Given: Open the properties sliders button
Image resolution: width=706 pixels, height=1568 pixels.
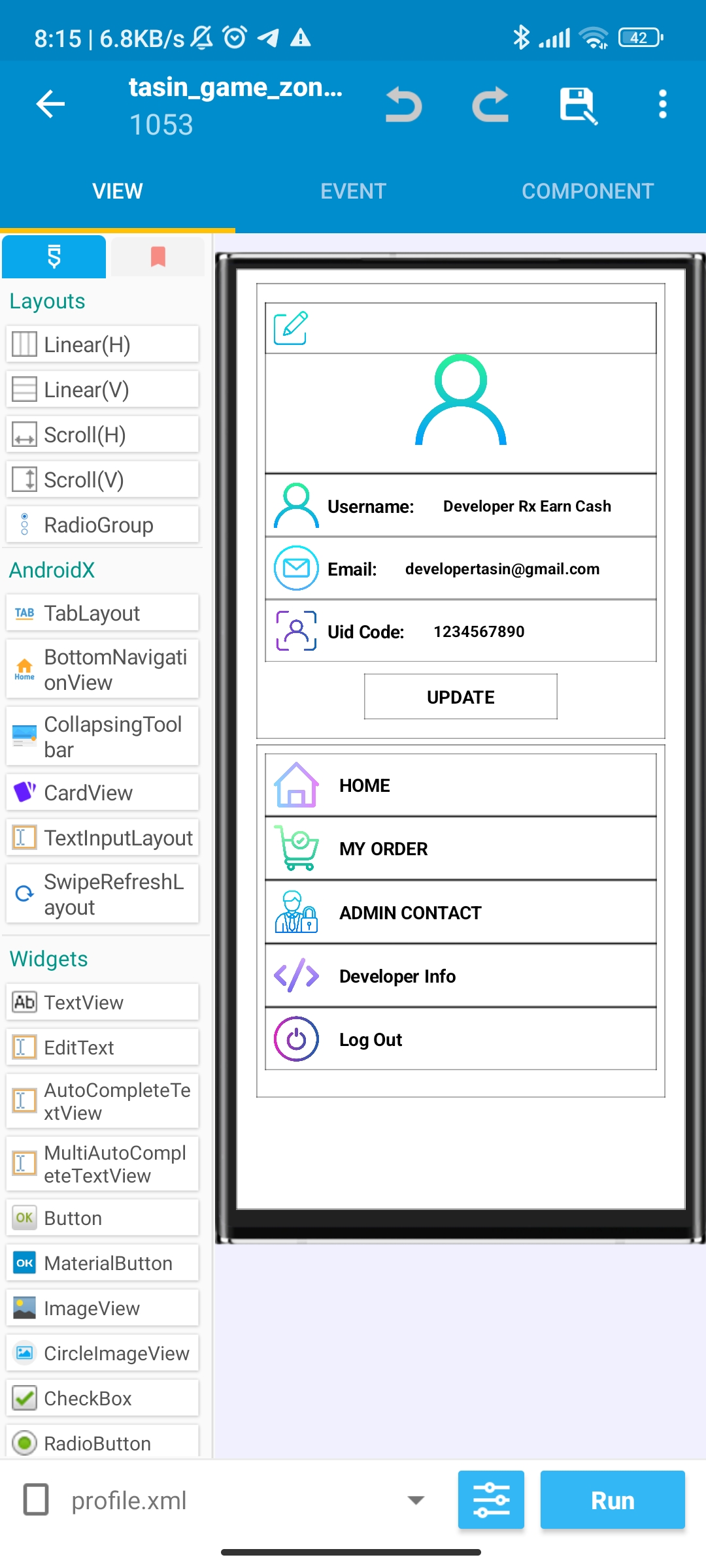Looking at the screenshot, I should (491, 1499).
